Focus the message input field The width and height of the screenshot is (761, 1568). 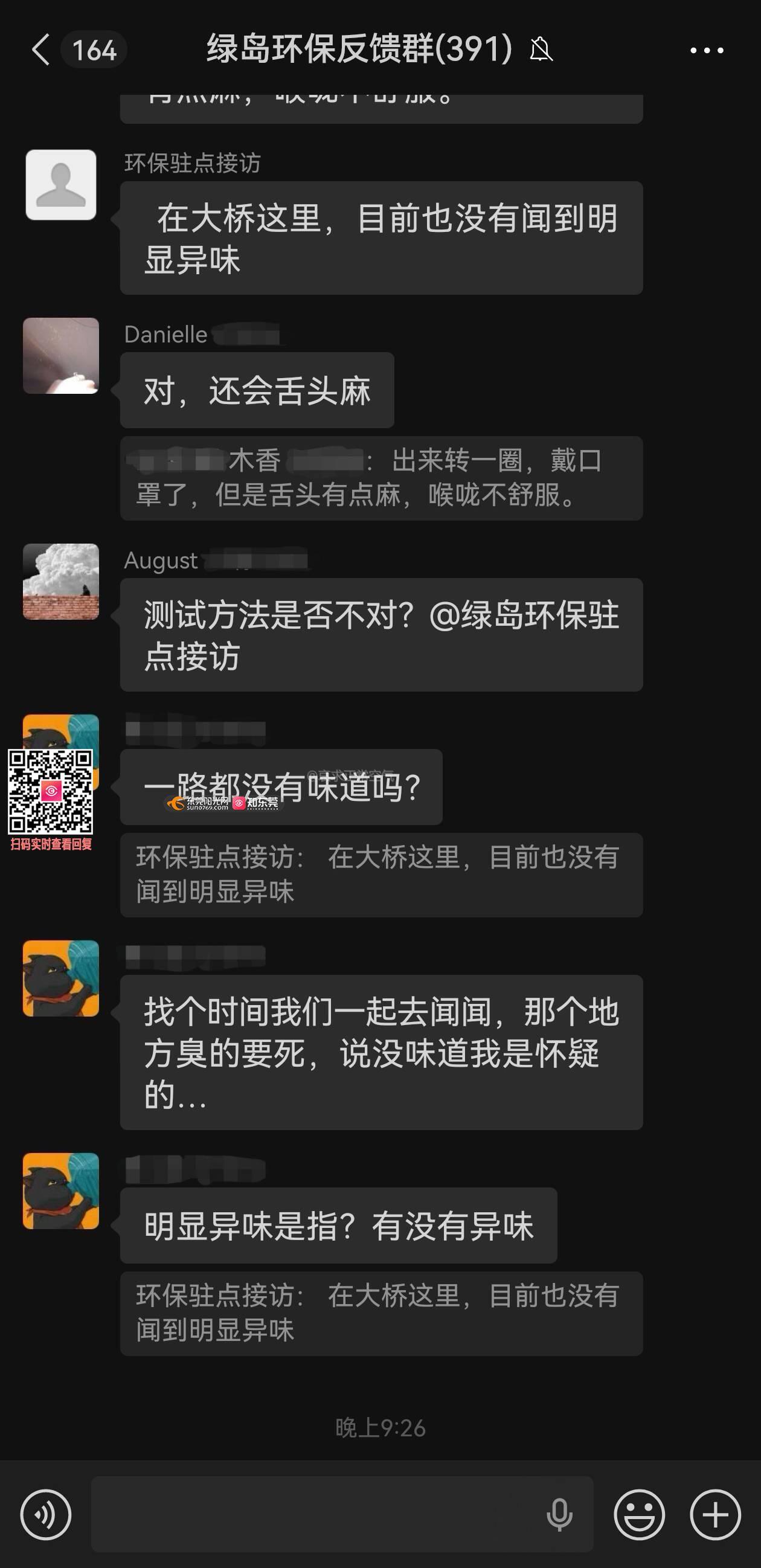point(316,1514)
